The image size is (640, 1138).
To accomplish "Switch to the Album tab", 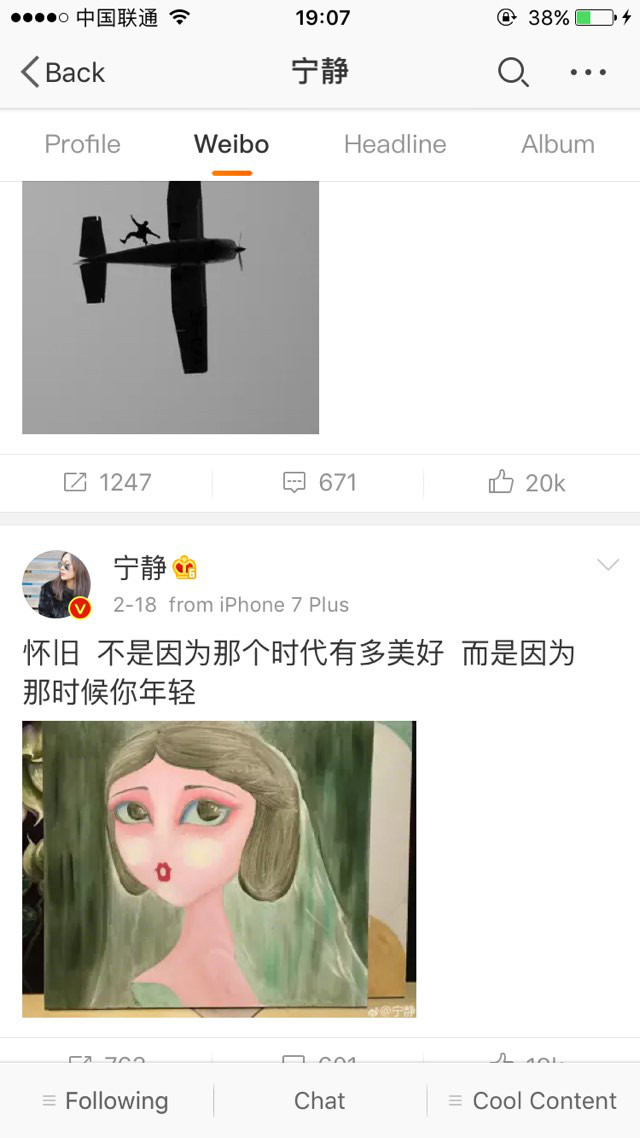I will click(x=557, y=144).
